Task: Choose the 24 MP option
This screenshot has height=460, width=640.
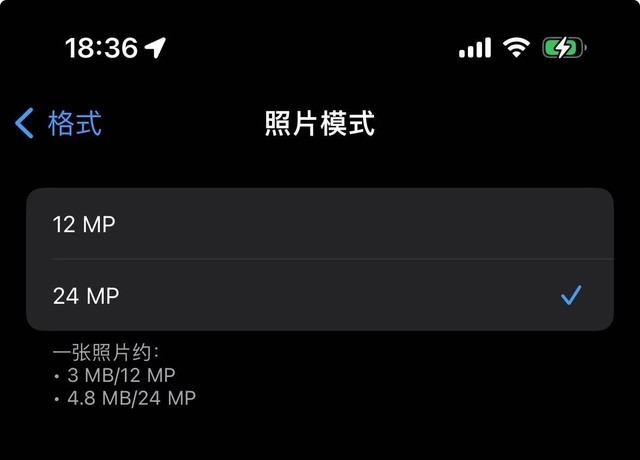Action: (318, 295)
